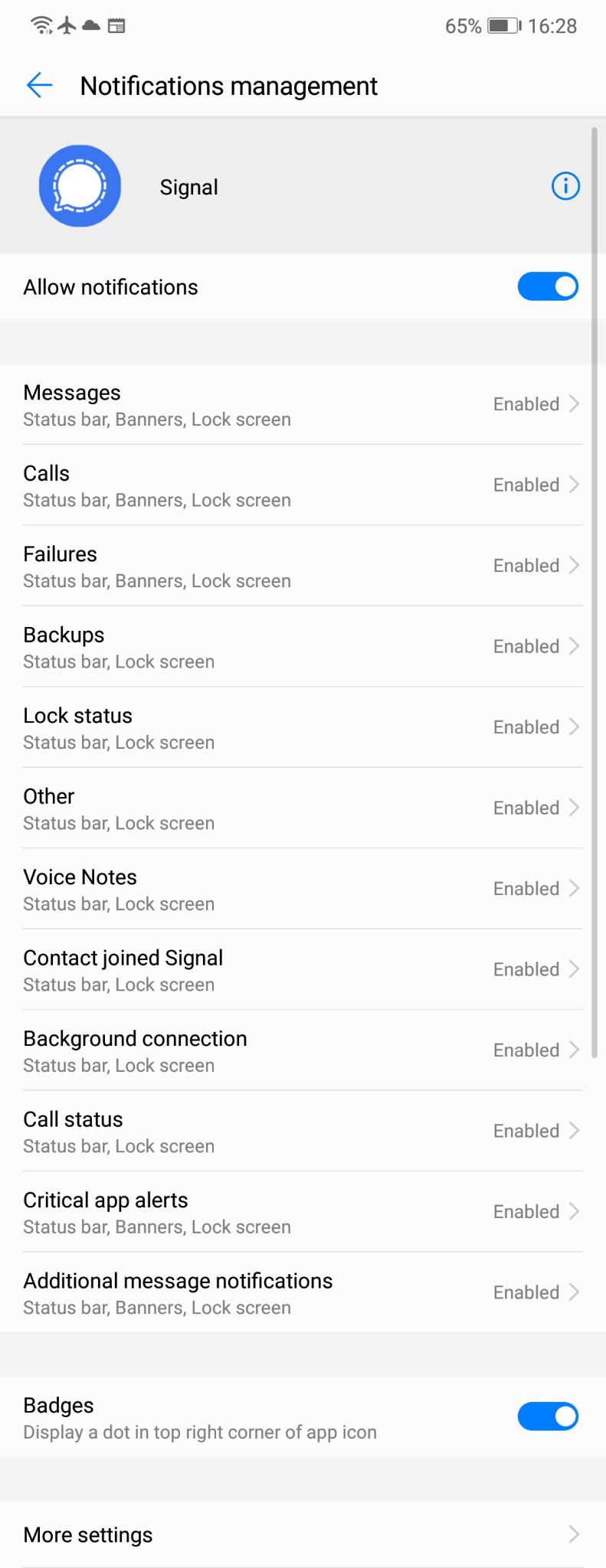
Task: Open the Calls notification category
Action: (303, 485)
